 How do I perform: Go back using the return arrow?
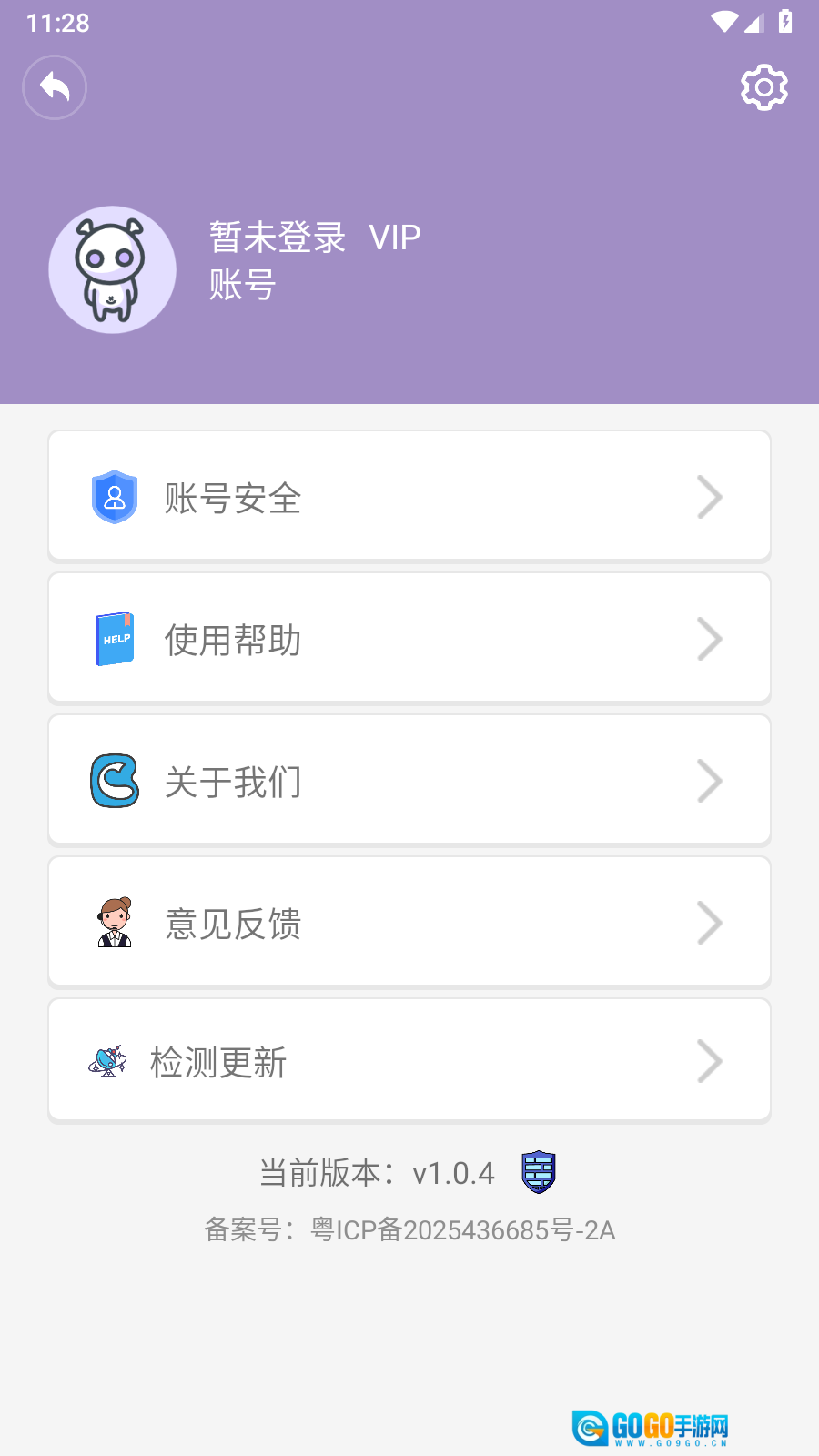(55, 87)
